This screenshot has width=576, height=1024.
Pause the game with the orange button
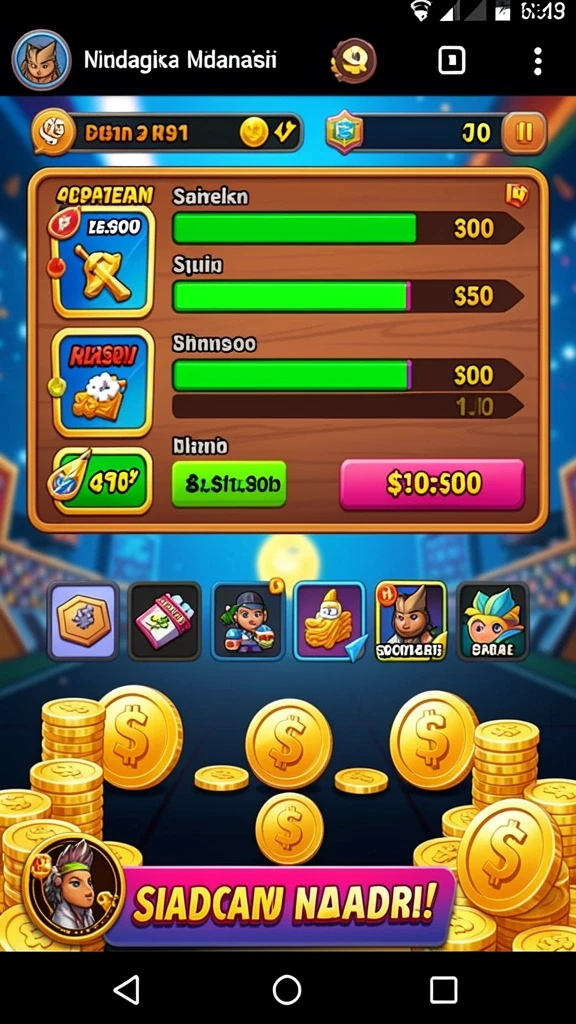tap(524, 133)
